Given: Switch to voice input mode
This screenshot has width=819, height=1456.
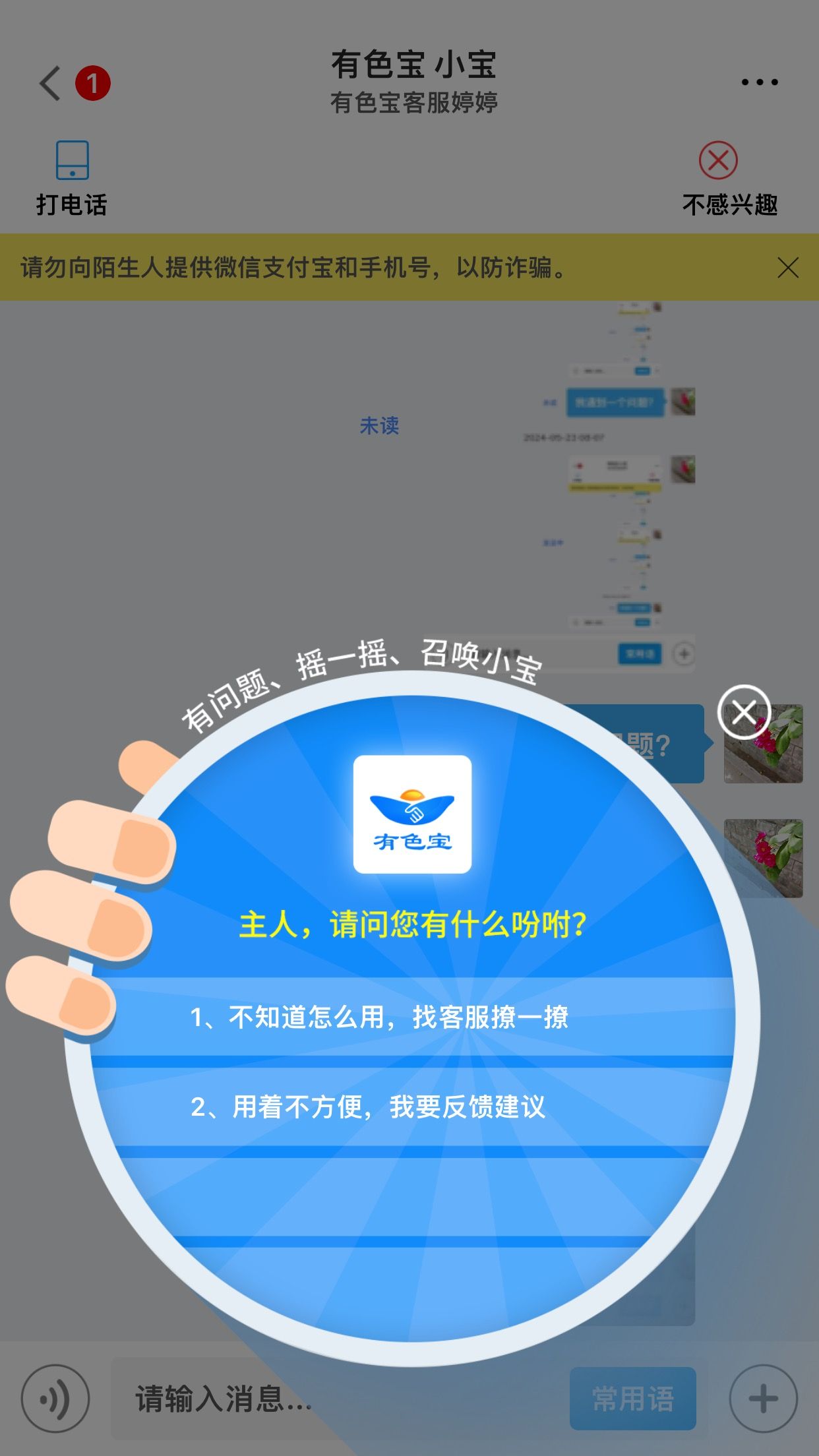Looking at the screenshot, I should tap(55, 1398).
